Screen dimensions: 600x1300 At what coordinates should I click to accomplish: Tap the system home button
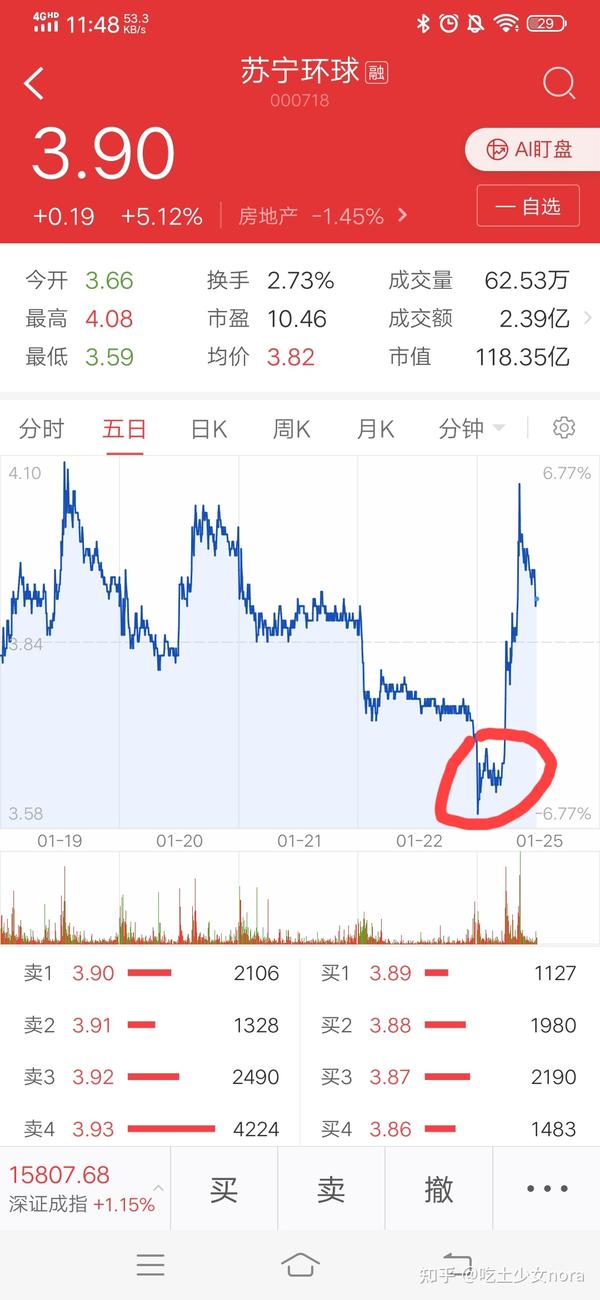[301, 1265]
